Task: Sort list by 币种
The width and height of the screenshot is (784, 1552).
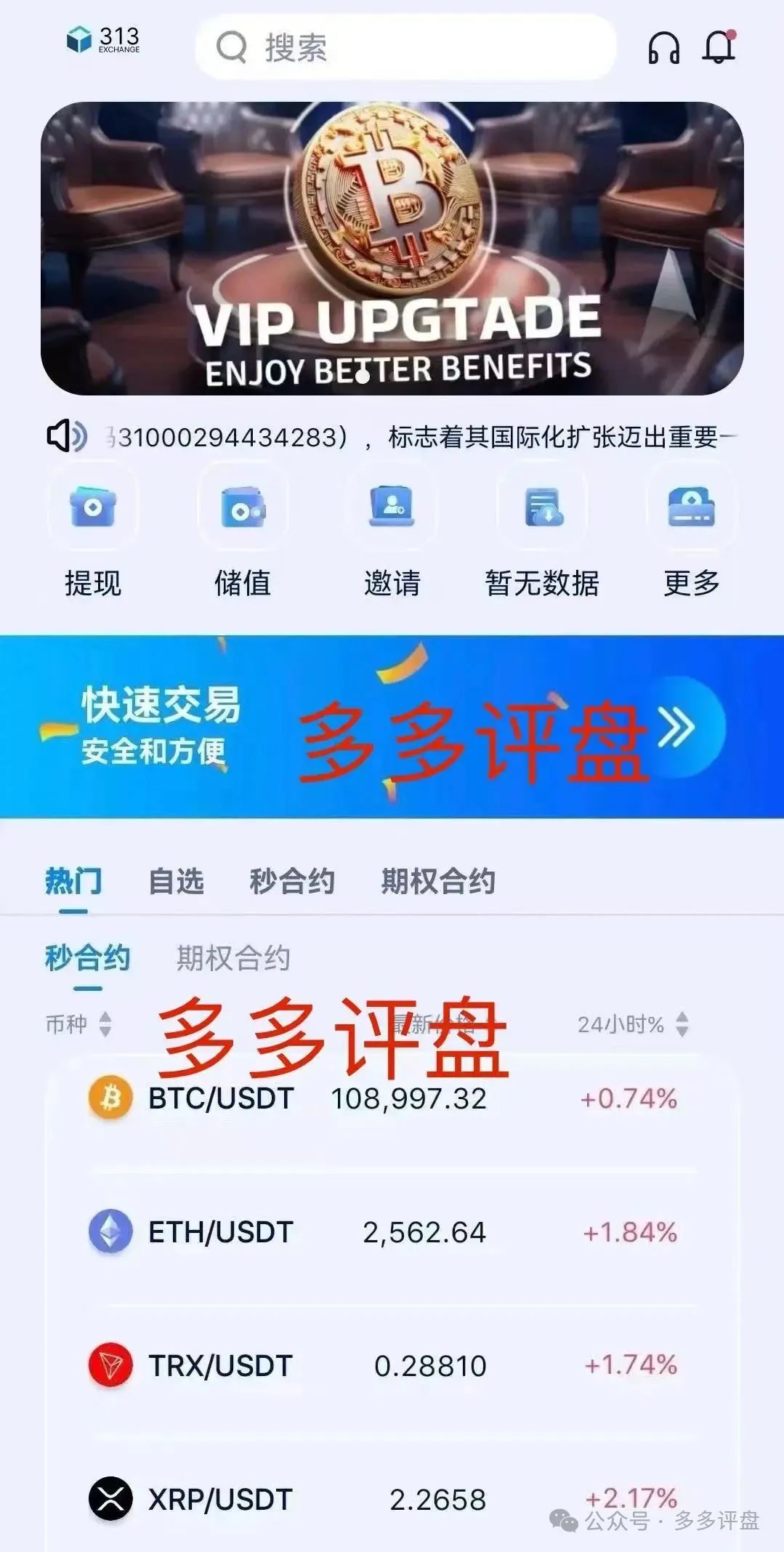Action: pyautogui.click(x=78, y=1024)
